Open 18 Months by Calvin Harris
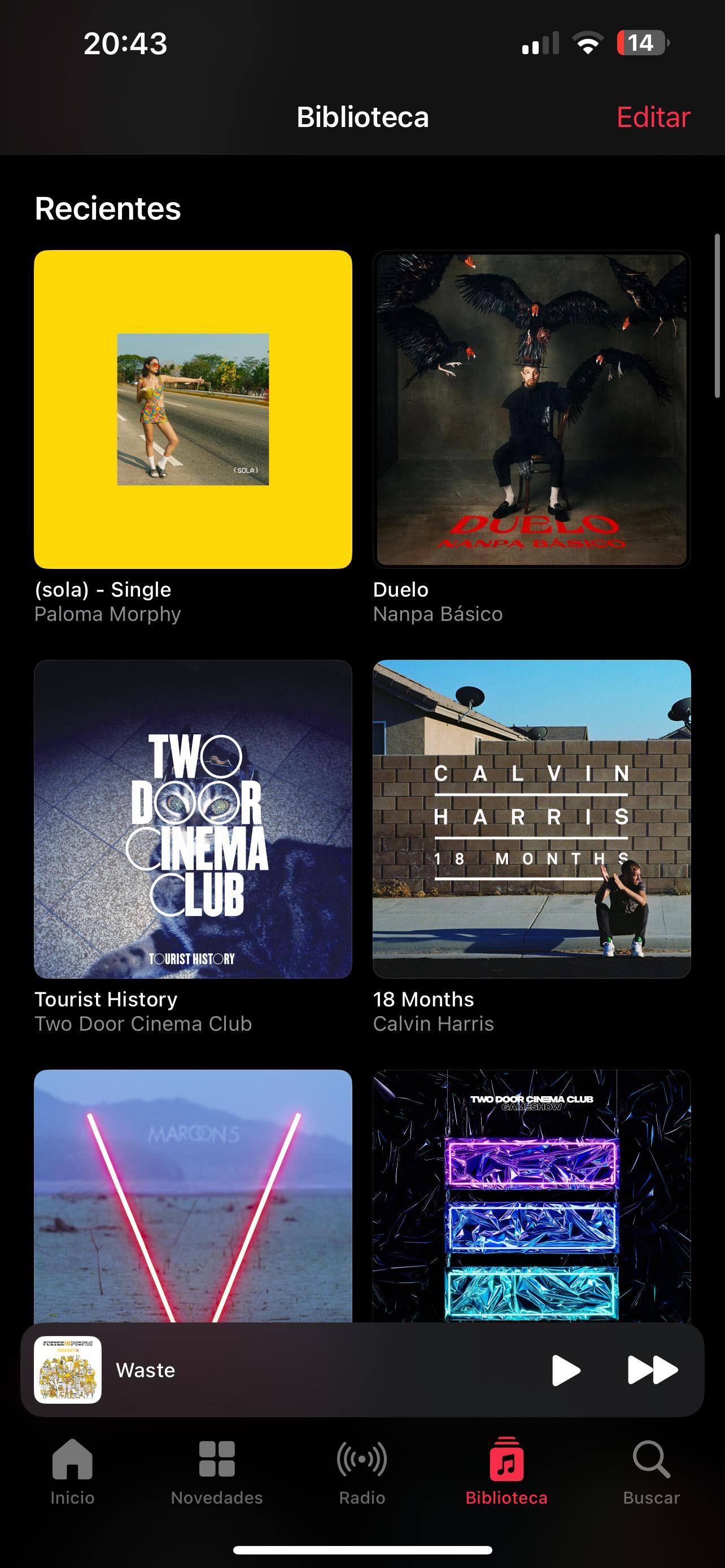 [x=531, y=818]
